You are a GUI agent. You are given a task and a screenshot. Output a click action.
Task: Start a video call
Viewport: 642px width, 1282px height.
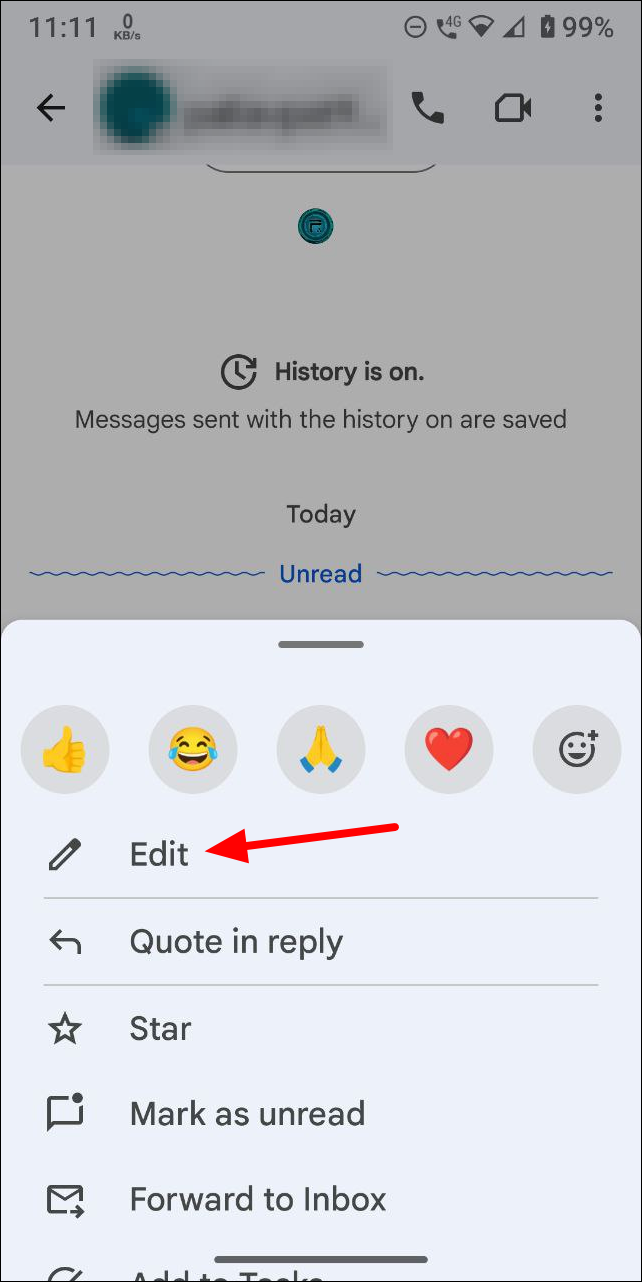(513, 108)
